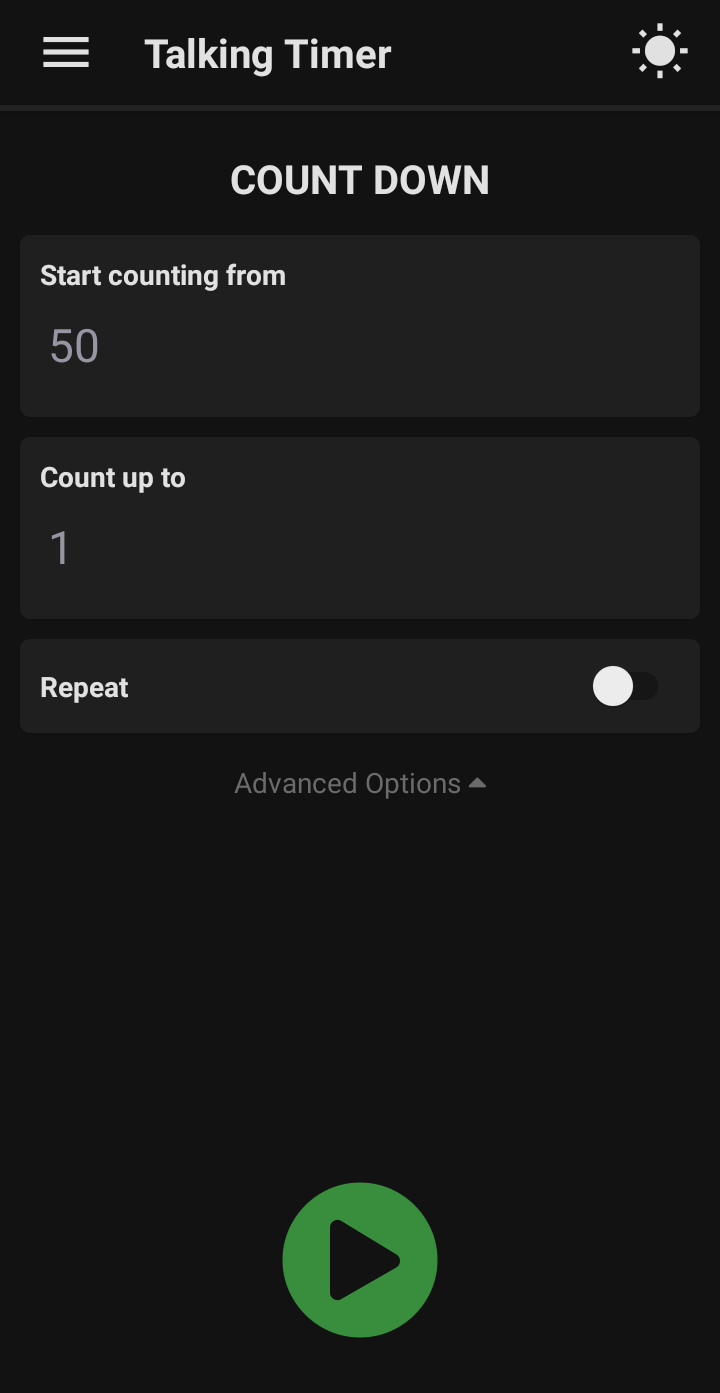
Task: Select the Talking Timer title
Action: [x=268, y=53]
